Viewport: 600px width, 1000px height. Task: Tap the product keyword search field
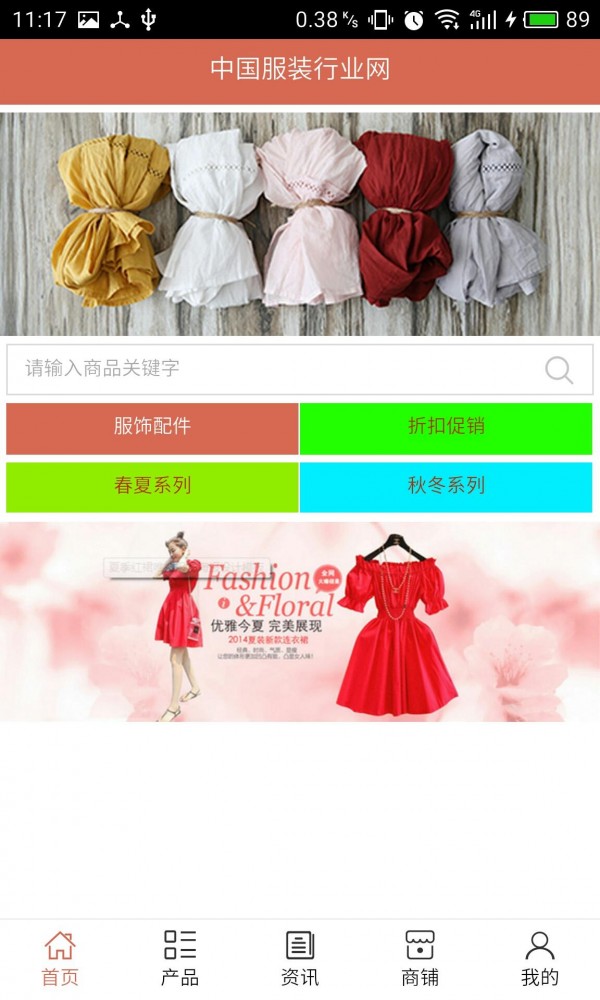(x=270, y=369)
